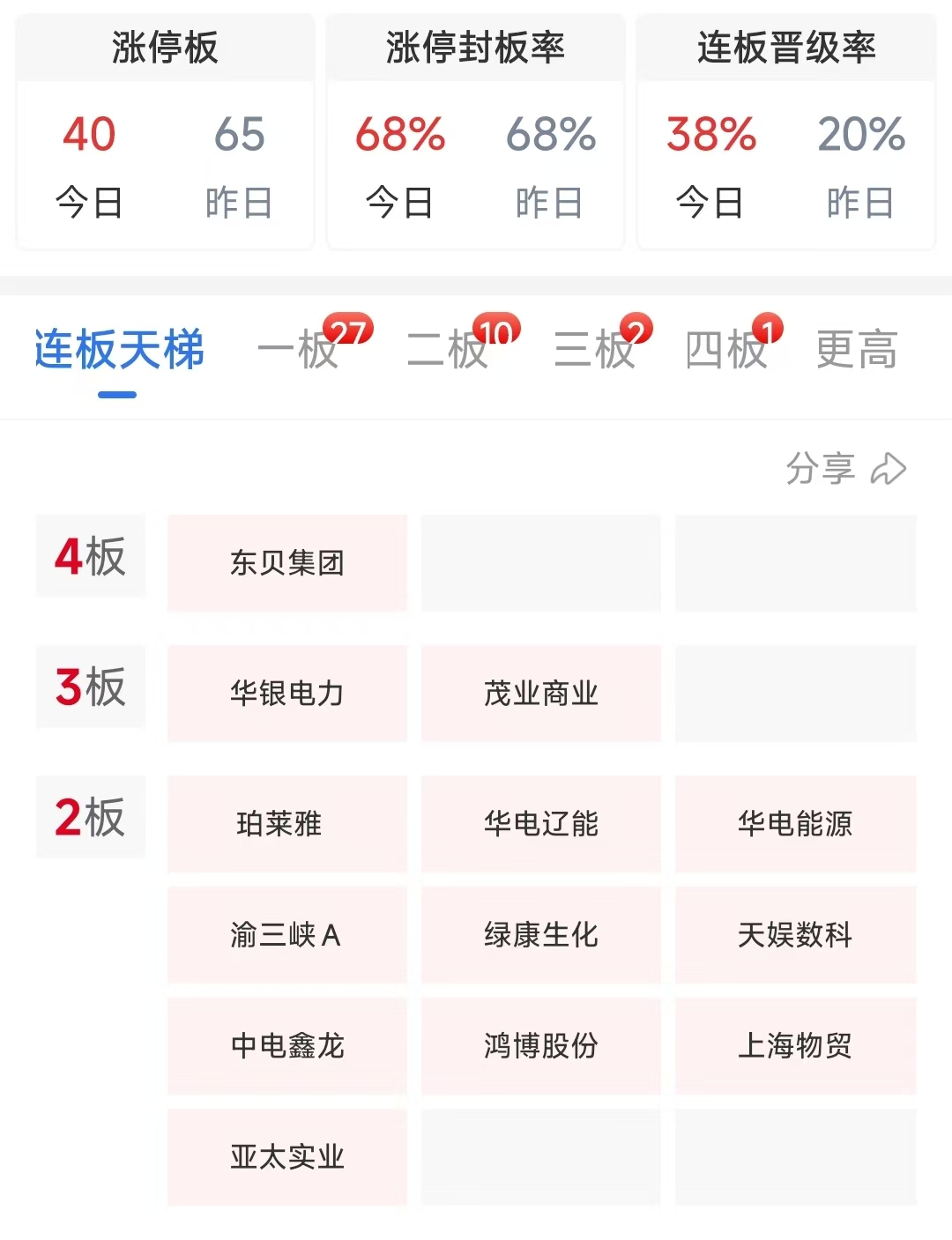Image resolution: width=952 pixels, height=1240 pixels.
Task: Open stock 东贝集团
Action: (287, 563)
